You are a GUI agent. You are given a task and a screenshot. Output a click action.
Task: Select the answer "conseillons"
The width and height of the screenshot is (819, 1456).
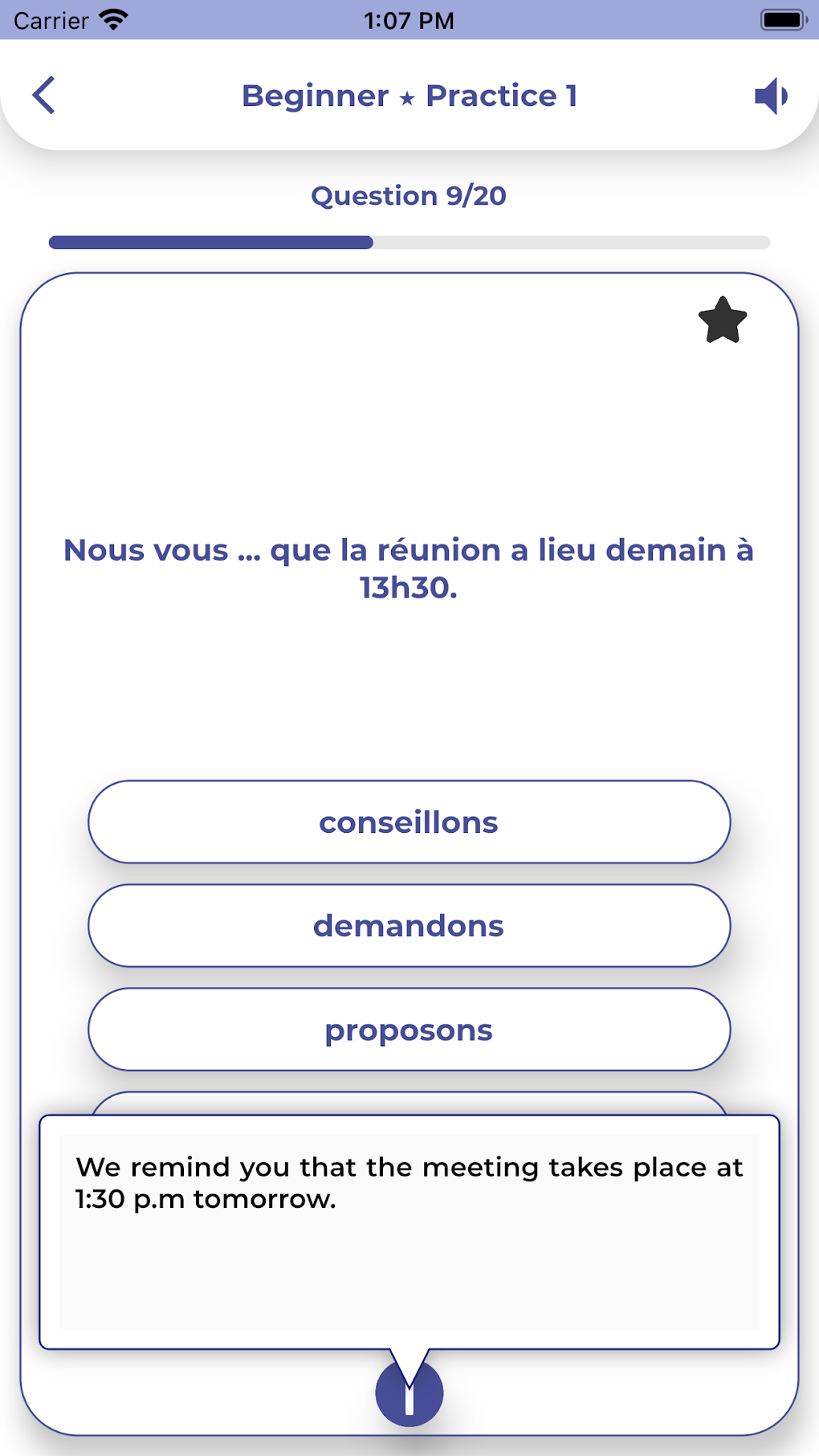point(409,822)
